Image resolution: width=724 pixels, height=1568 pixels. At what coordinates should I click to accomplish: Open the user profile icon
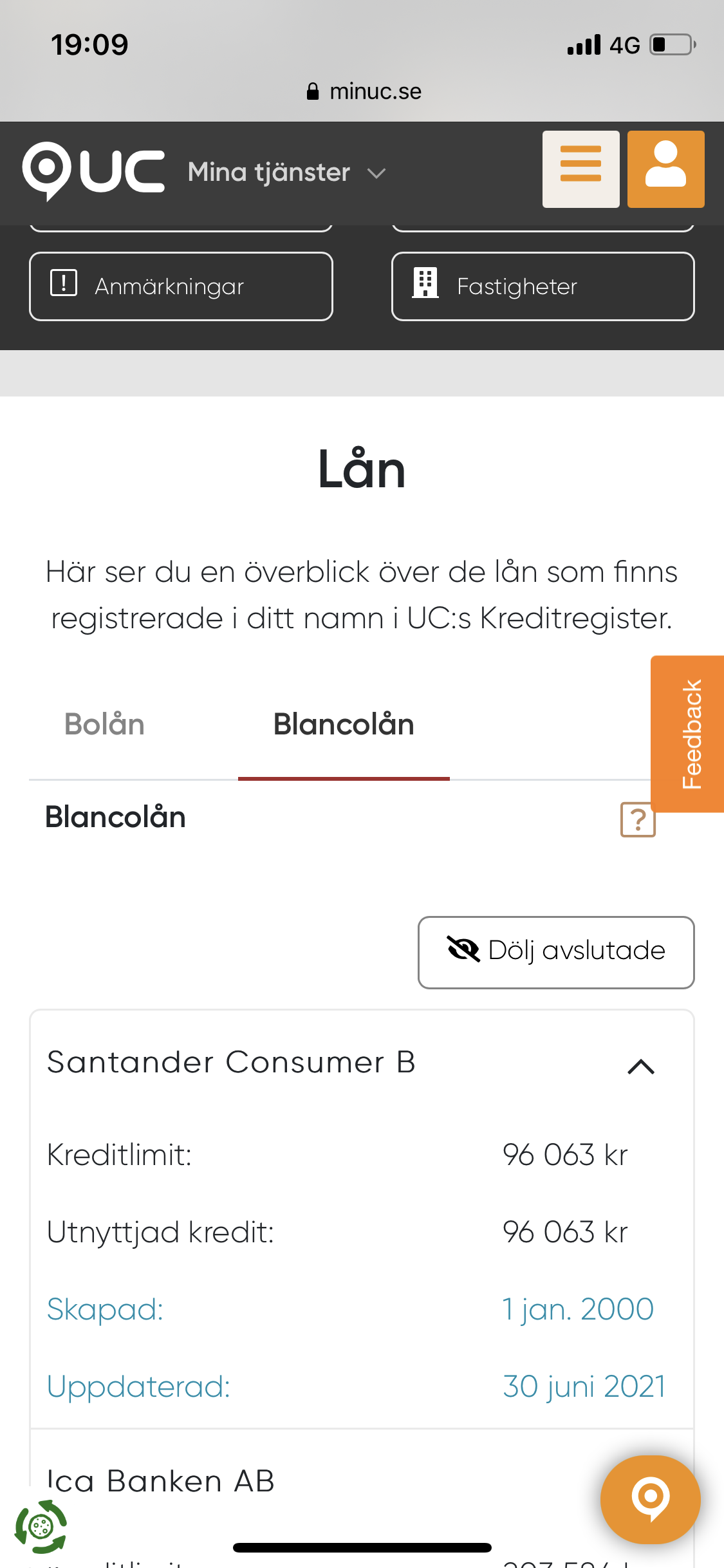pyautogui.click(x=665, y=169)
